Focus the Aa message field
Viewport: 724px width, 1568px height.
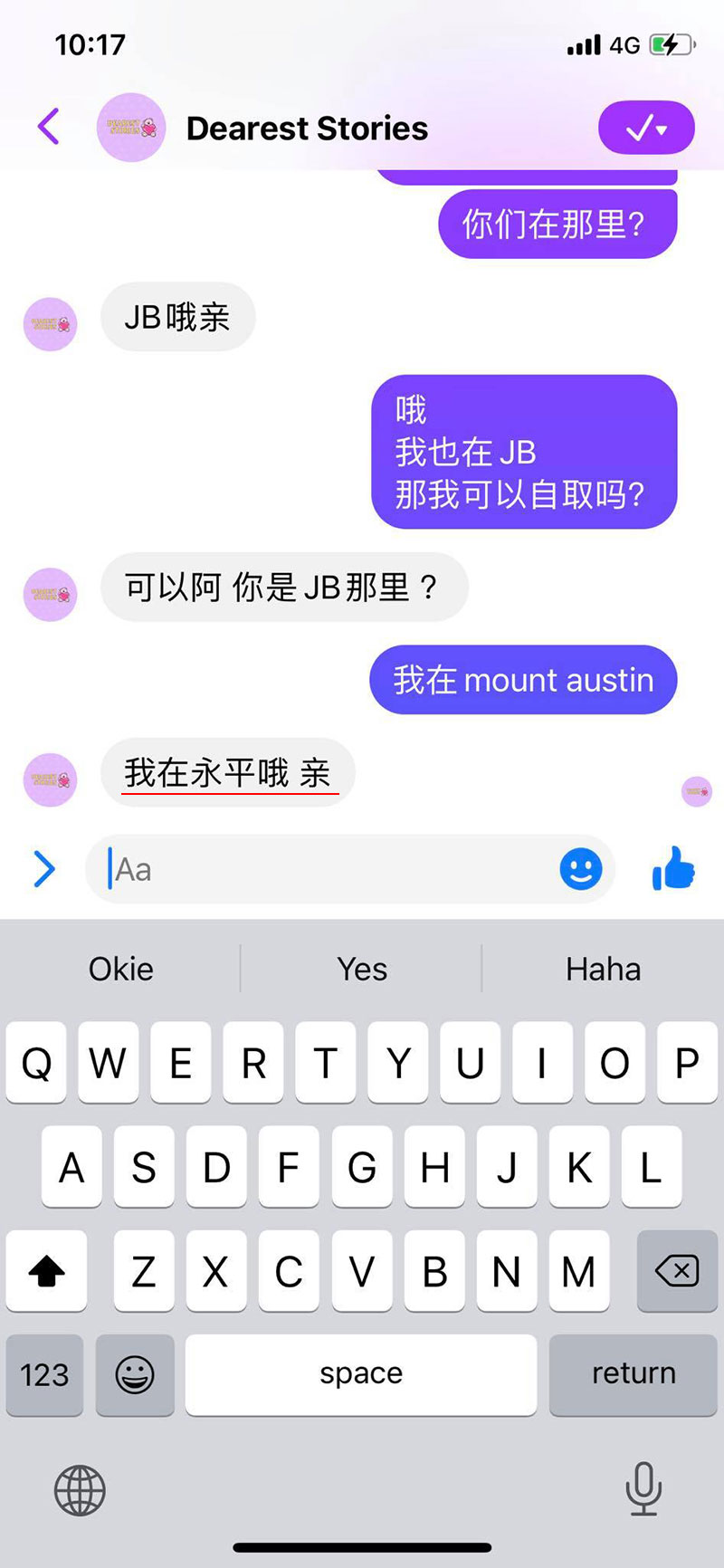click(x=326, y=870)
